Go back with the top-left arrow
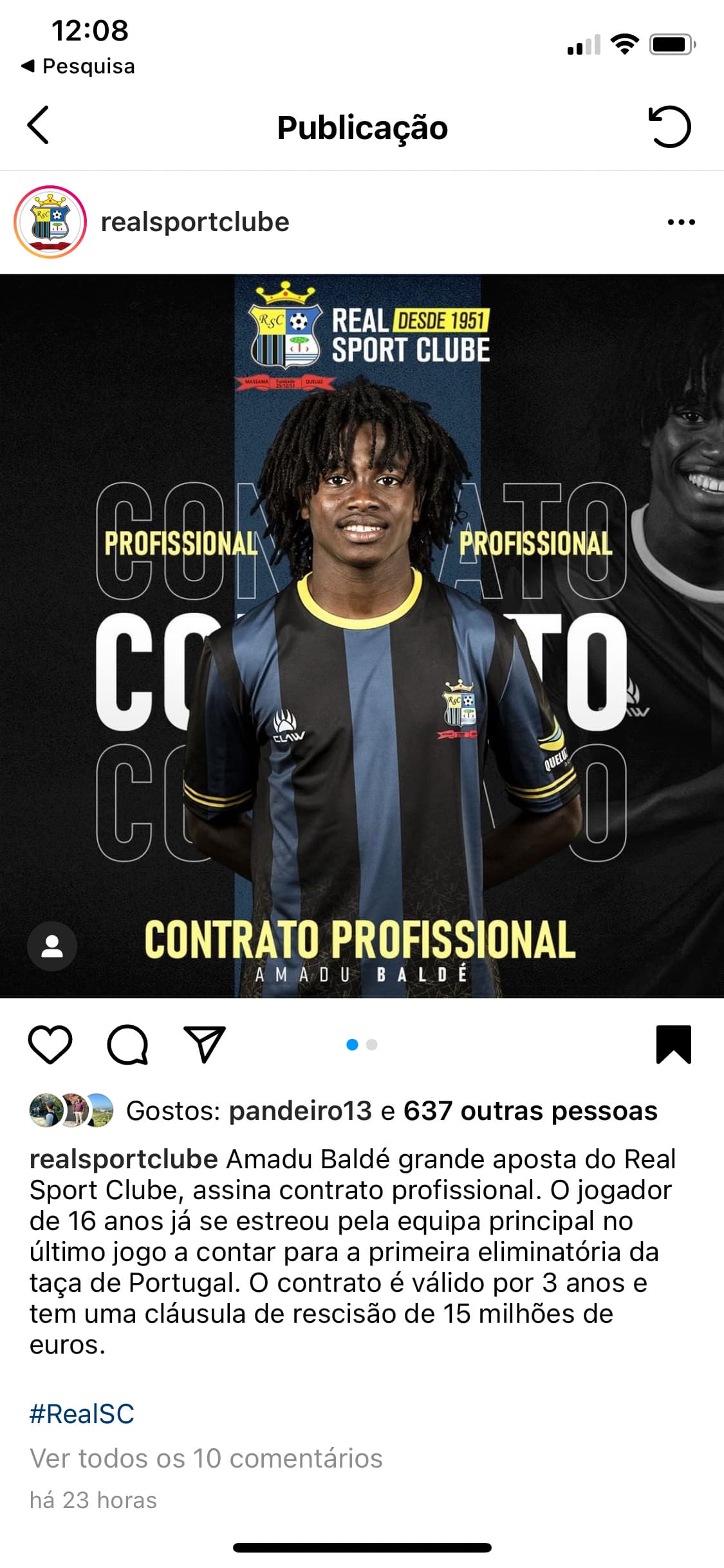Image resolution: width=724 pixels, height=1568 pixels. coord(38,126)
